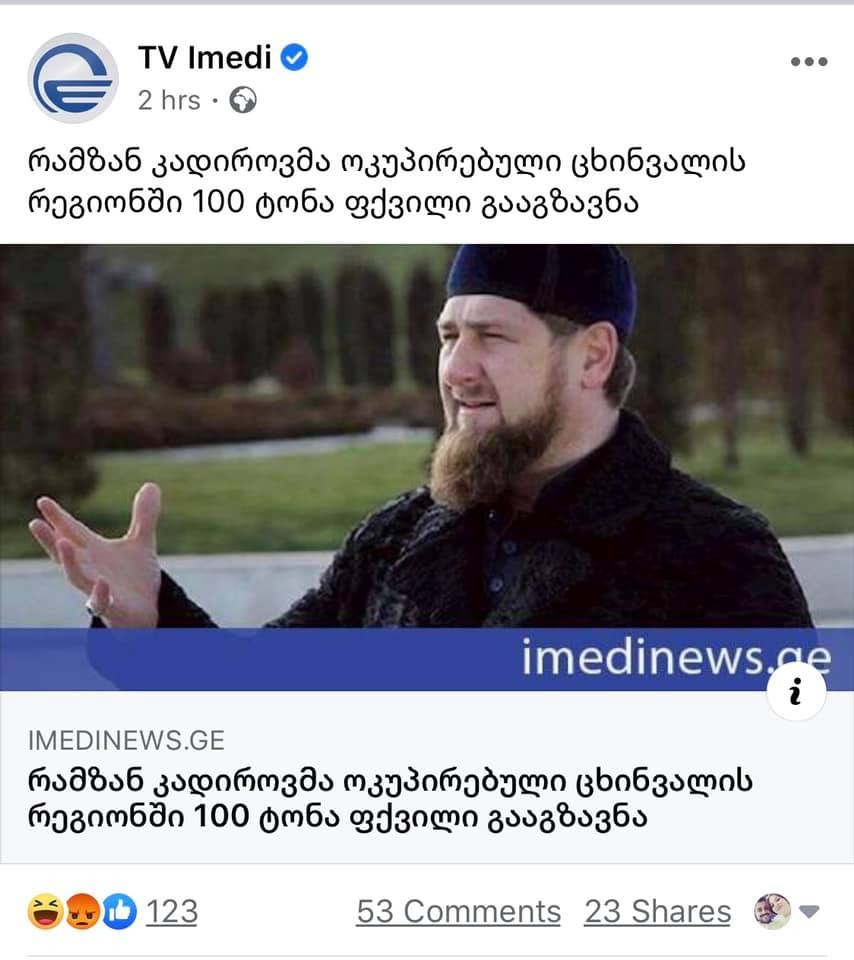Open the 53 Comments link
Viewport: 854px width, 960px height.
tap(457, 911)
